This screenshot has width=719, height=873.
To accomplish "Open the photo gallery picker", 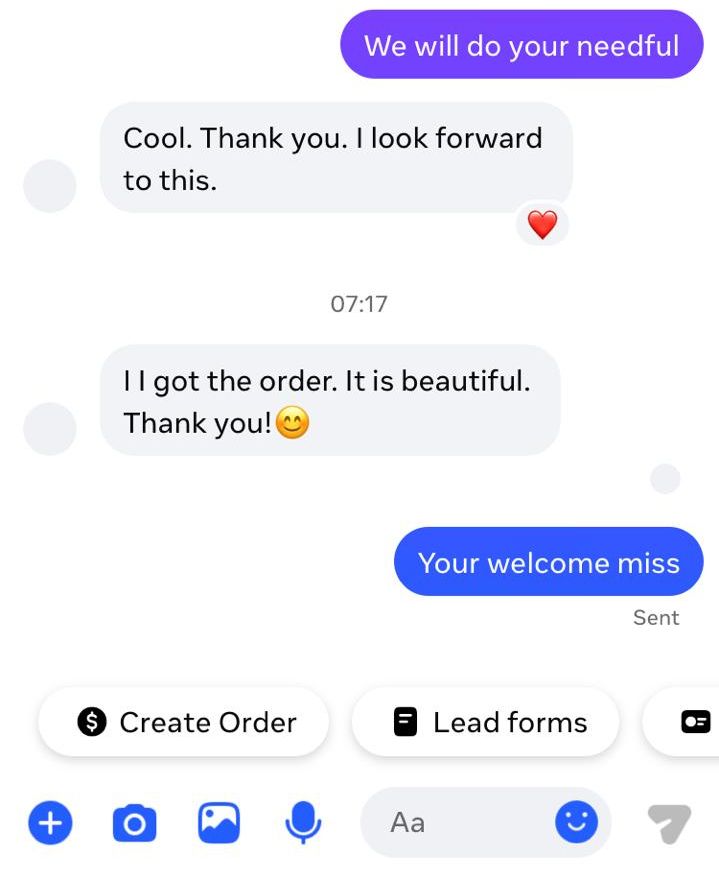I will [x=219, y=823].
